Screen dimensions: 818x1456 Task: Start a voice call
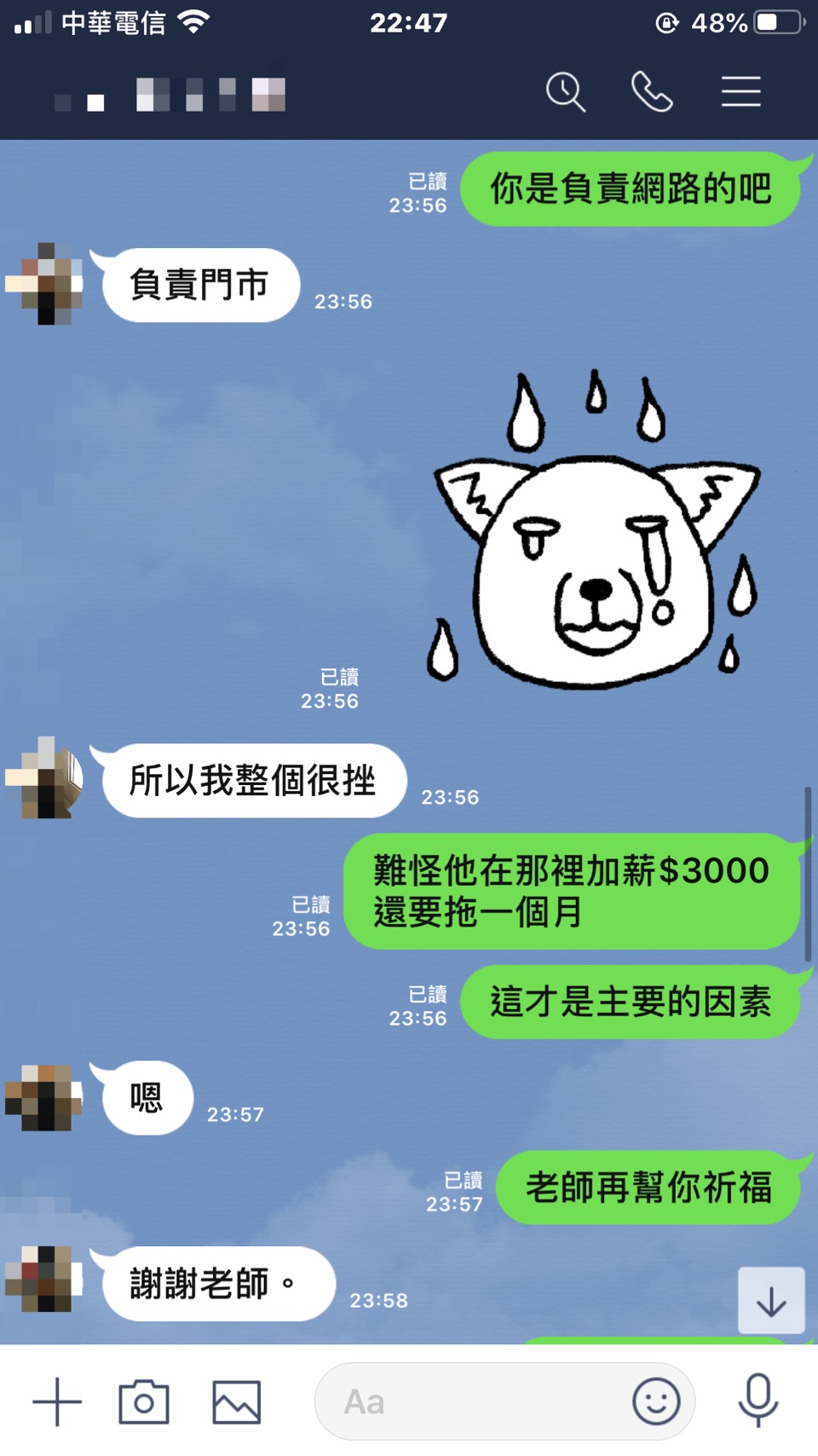point(652,92)
